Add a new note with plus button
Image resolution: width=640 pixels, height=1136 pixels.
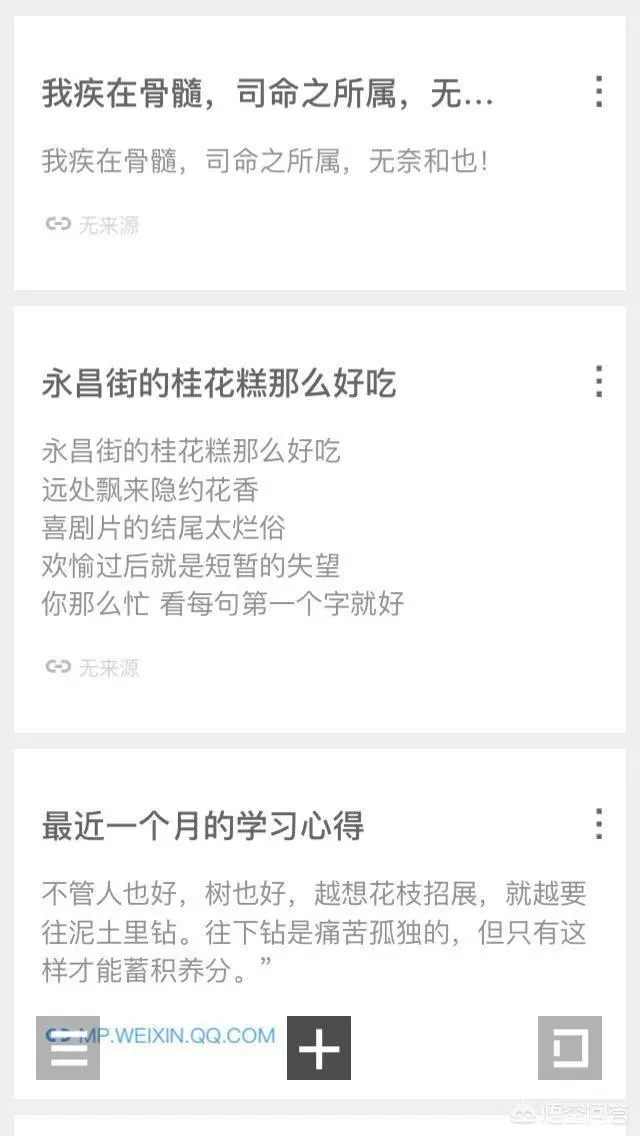[x=319, y=1048]
